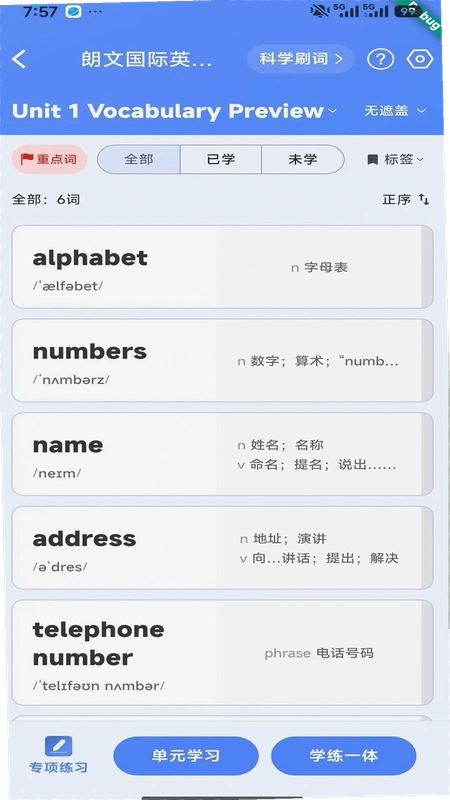Open the 无遮盖 cover mode dropdown
Viewport: 450px width, 800px height.
tap(395, 111)
